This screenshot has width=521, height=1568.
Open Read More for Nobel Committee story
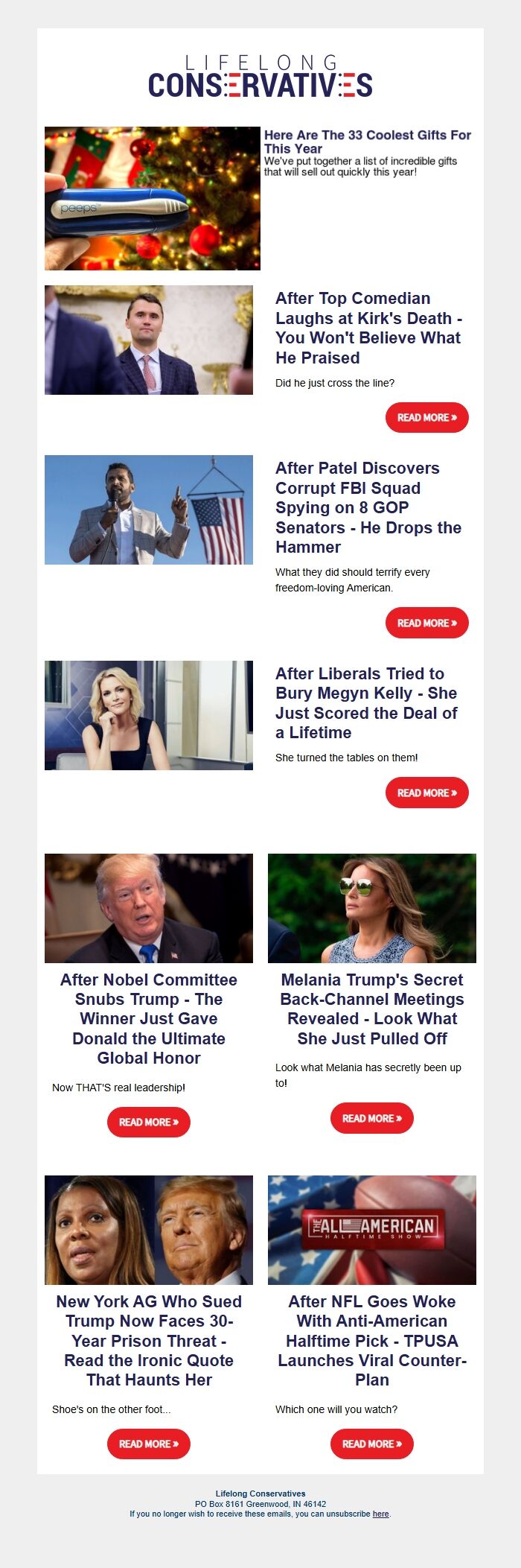pos(149,1123)
